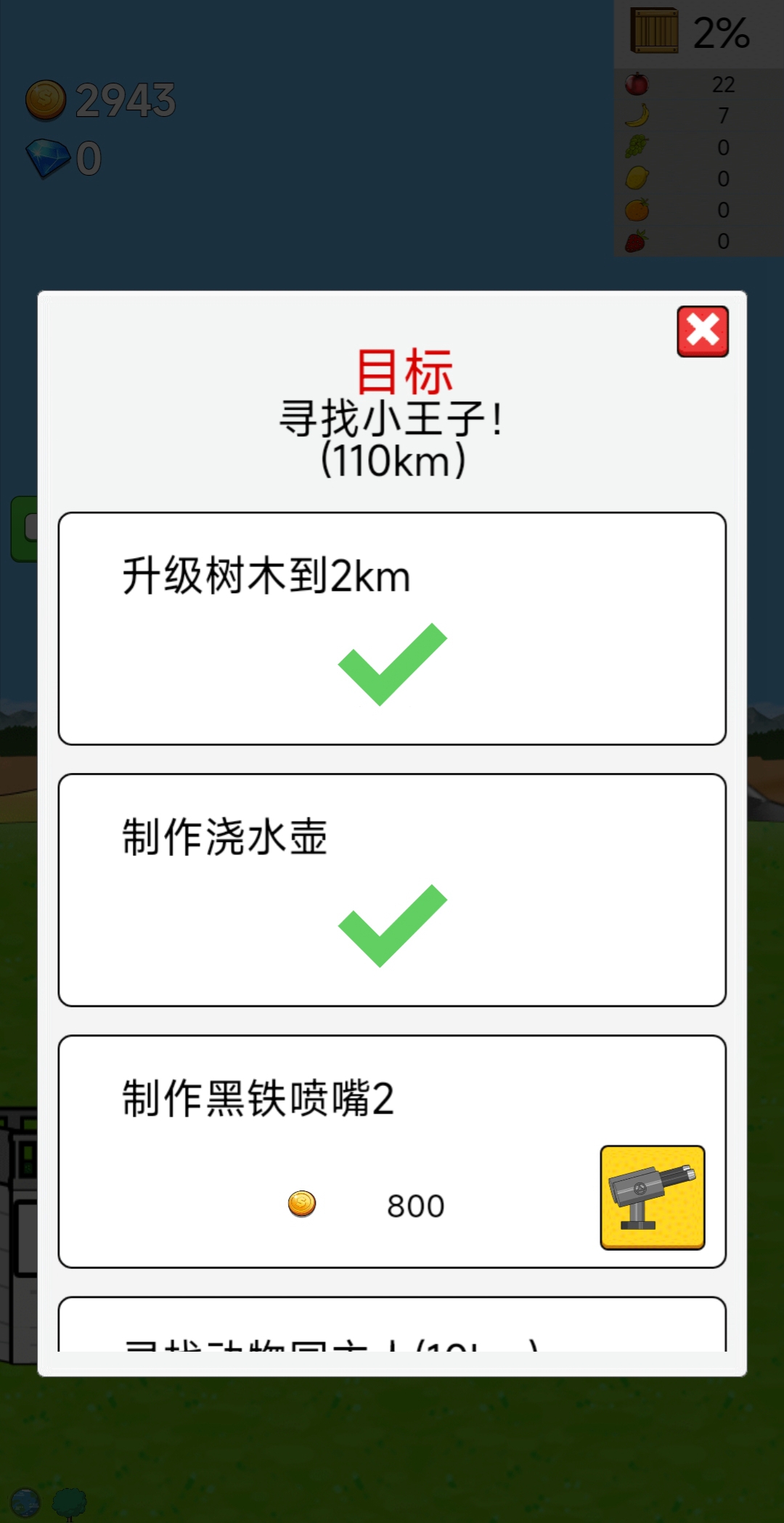This screenshot has width=784, height=1523.
Task: Select the 目标 dialog title
Action: [404, 369]
